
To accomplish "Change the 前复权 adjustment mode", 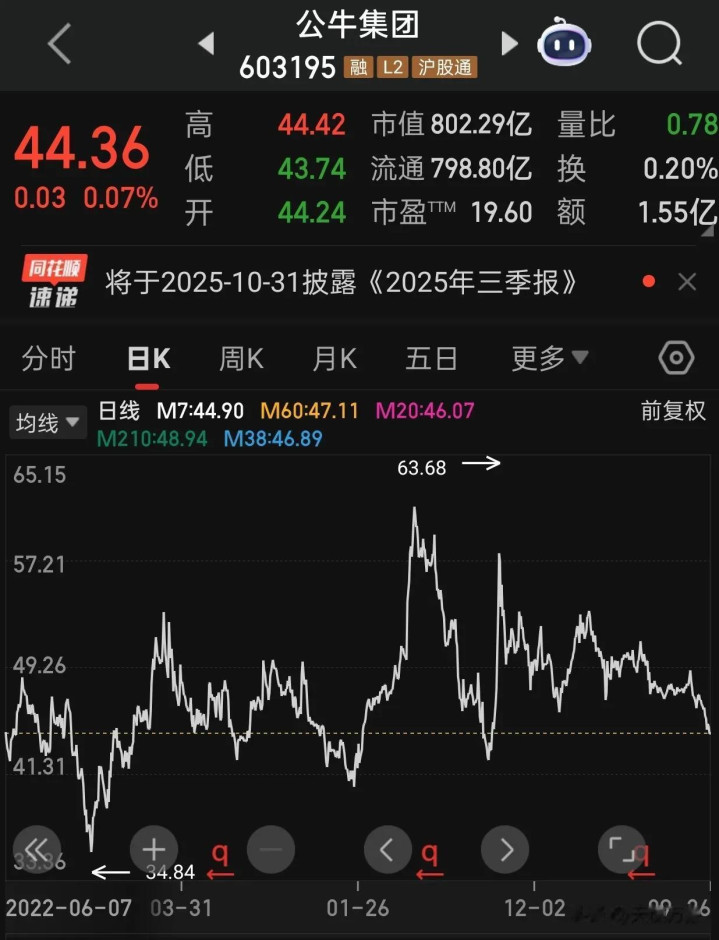I will coord(672,411).
